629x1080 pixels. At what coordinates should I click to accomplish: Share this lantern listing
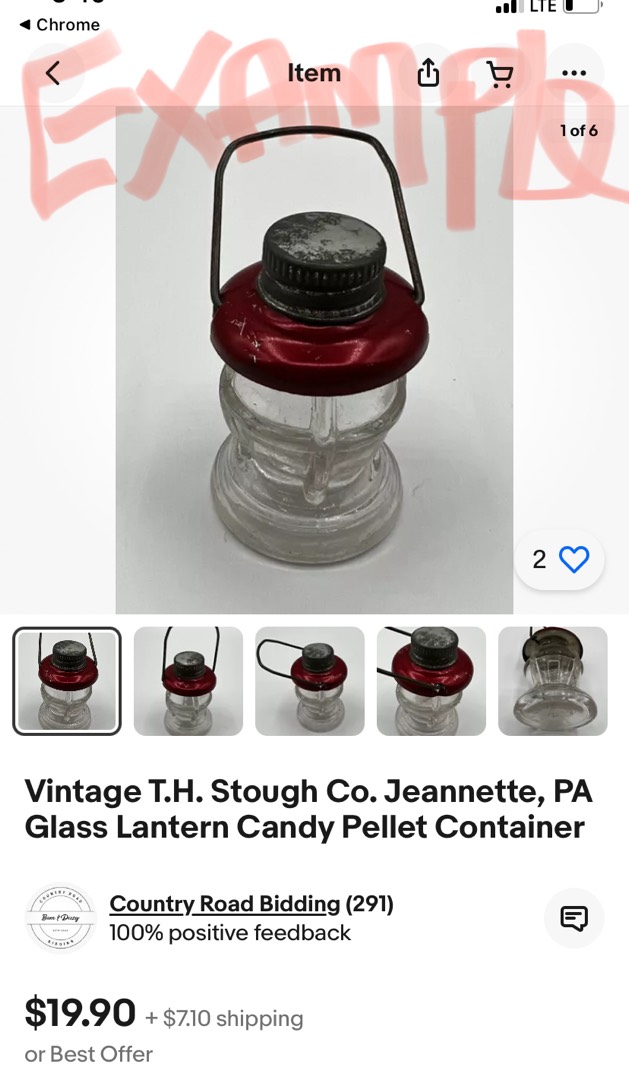[428, 73]
